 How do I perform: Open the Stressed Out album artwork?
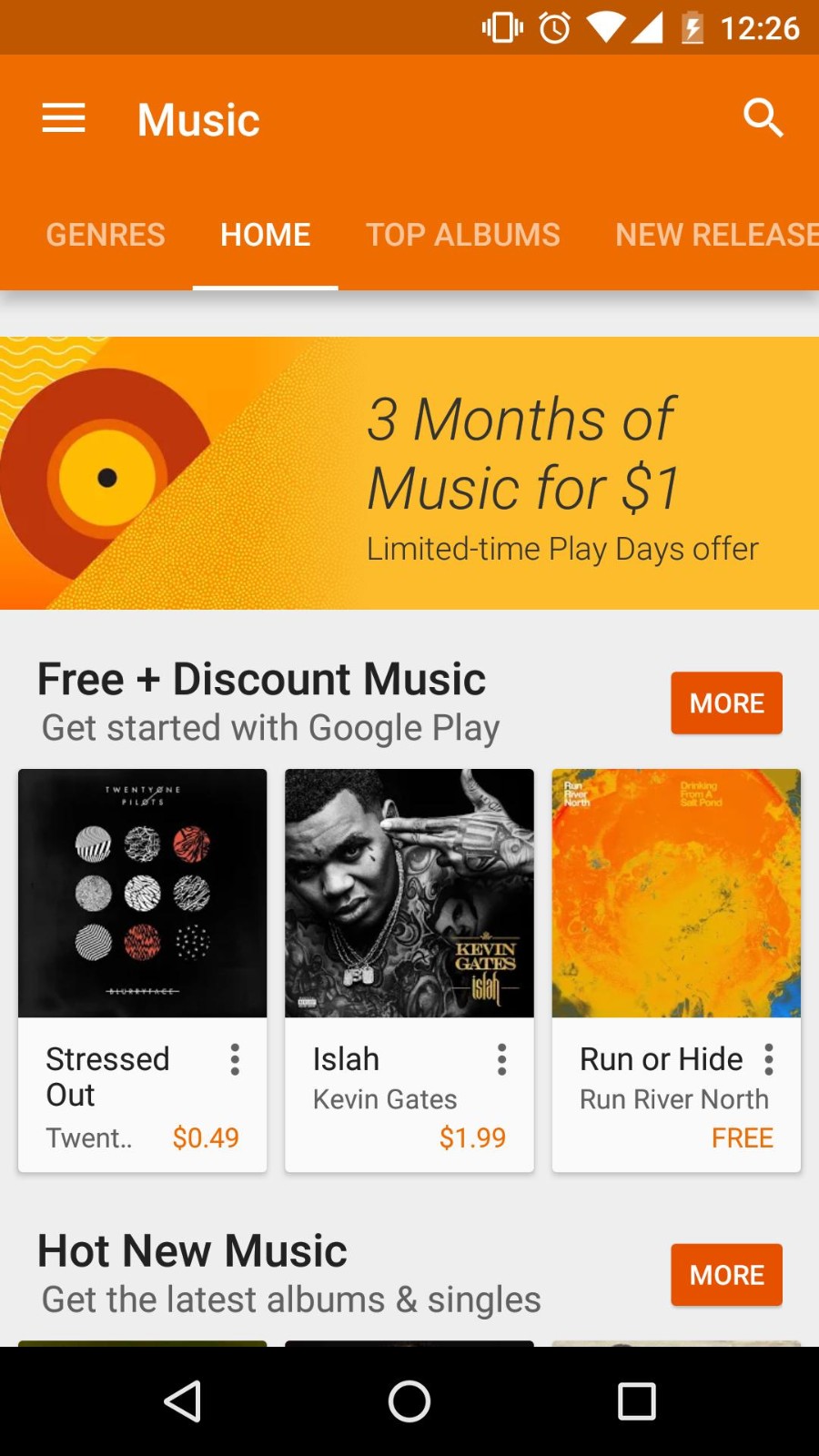point(142,893)
